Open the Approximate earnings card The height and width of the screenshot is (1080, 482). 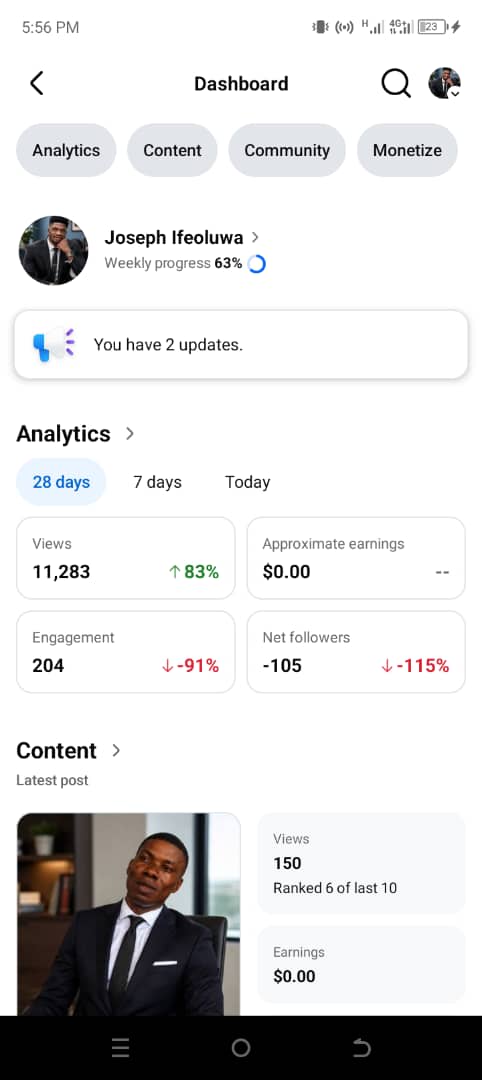[x=356, y=558]
